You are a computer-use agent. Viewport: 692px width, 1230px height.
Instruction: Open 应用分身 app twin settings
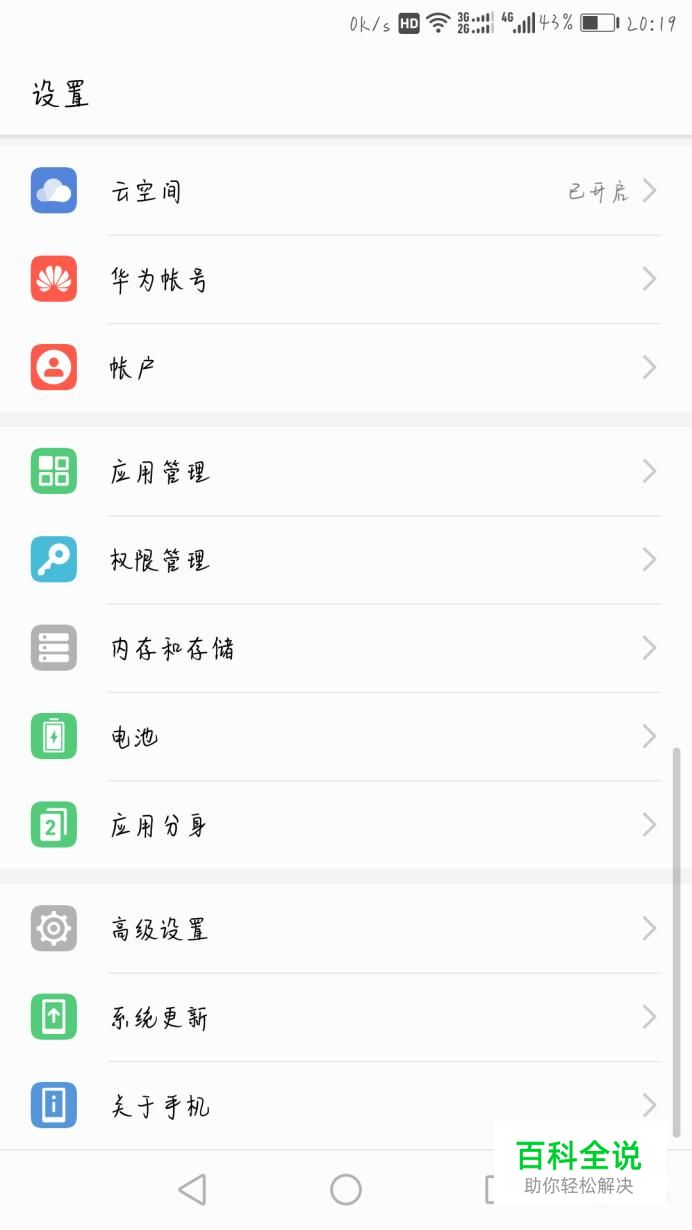click(x=345, y=825)
